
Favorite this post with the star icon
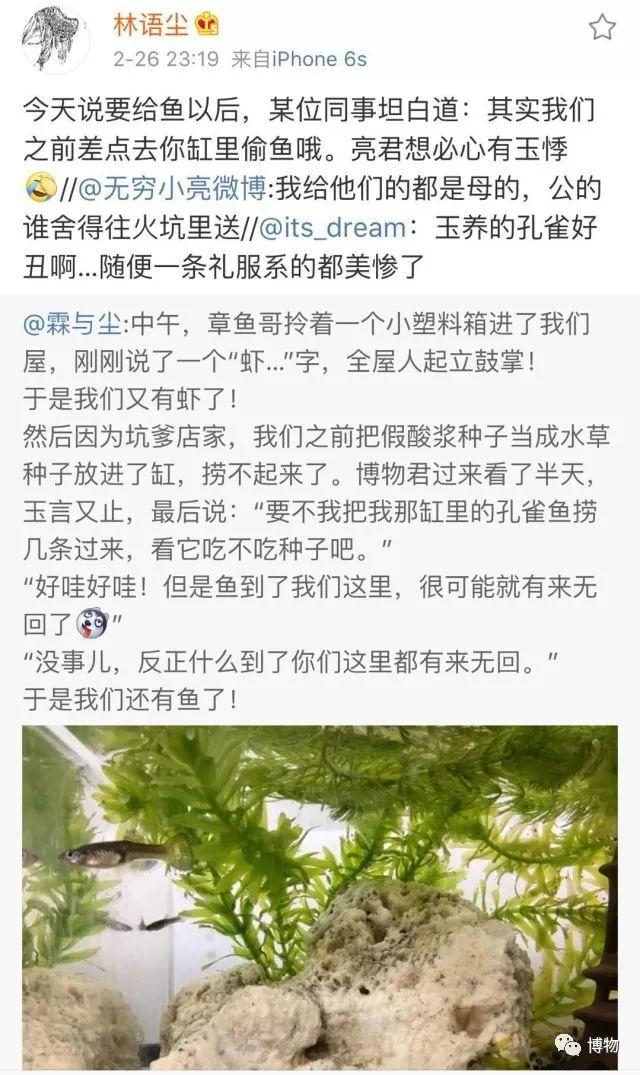tap(602, 27)
